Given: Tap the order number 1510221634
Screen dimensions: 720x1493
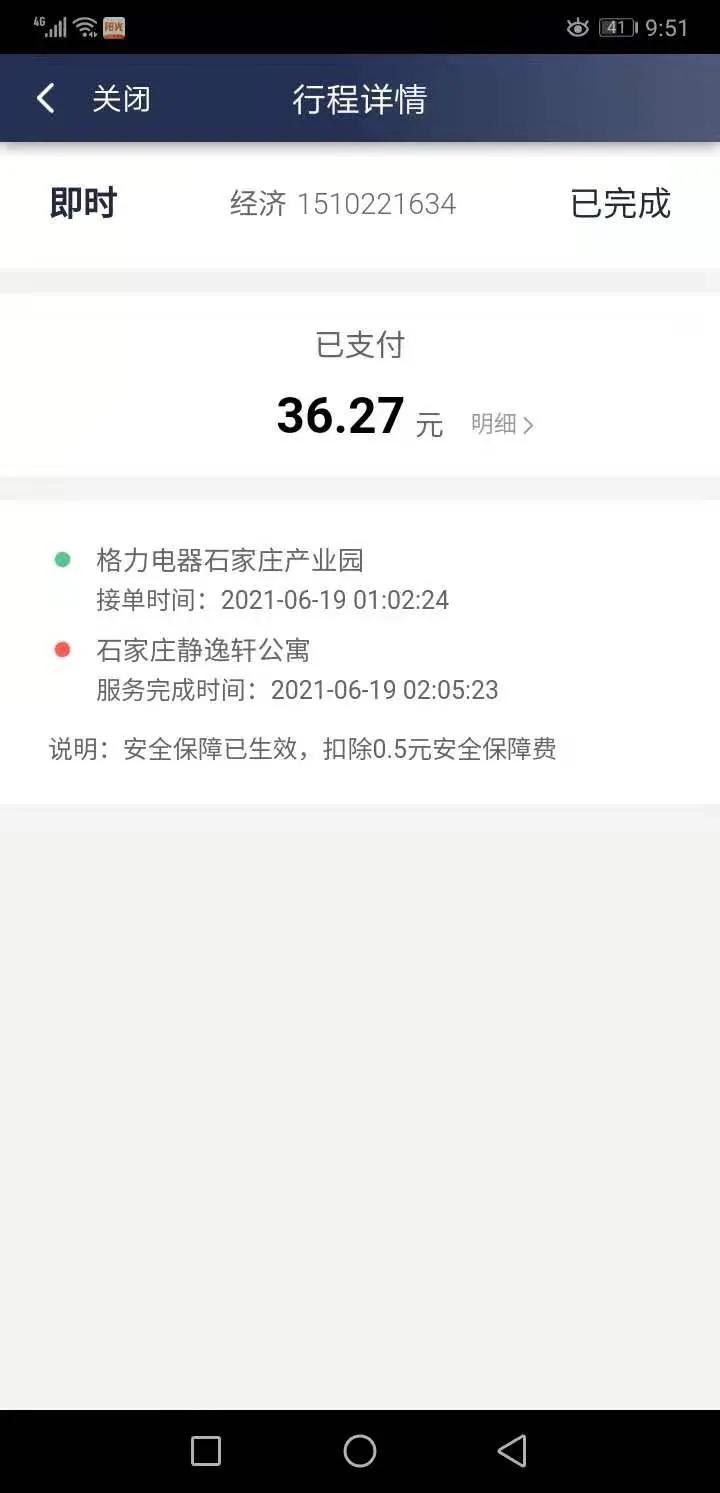Looking at the screenshot, I should 381,204.
